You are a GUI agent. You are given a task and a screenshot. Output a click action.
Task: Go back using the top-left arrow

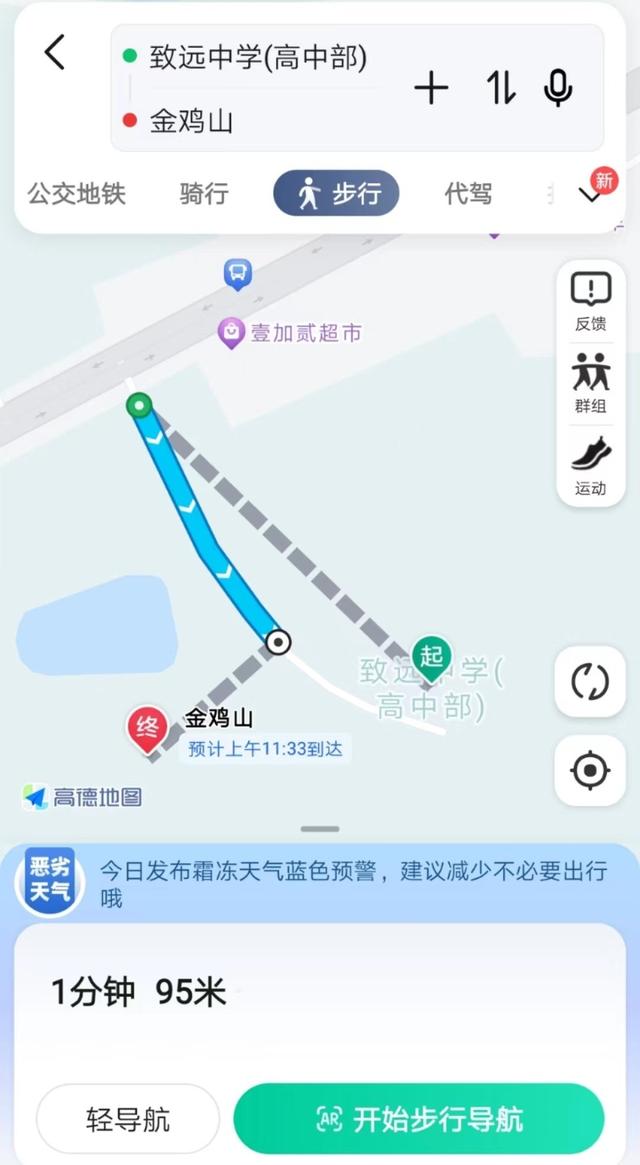(x=54, y=53)
